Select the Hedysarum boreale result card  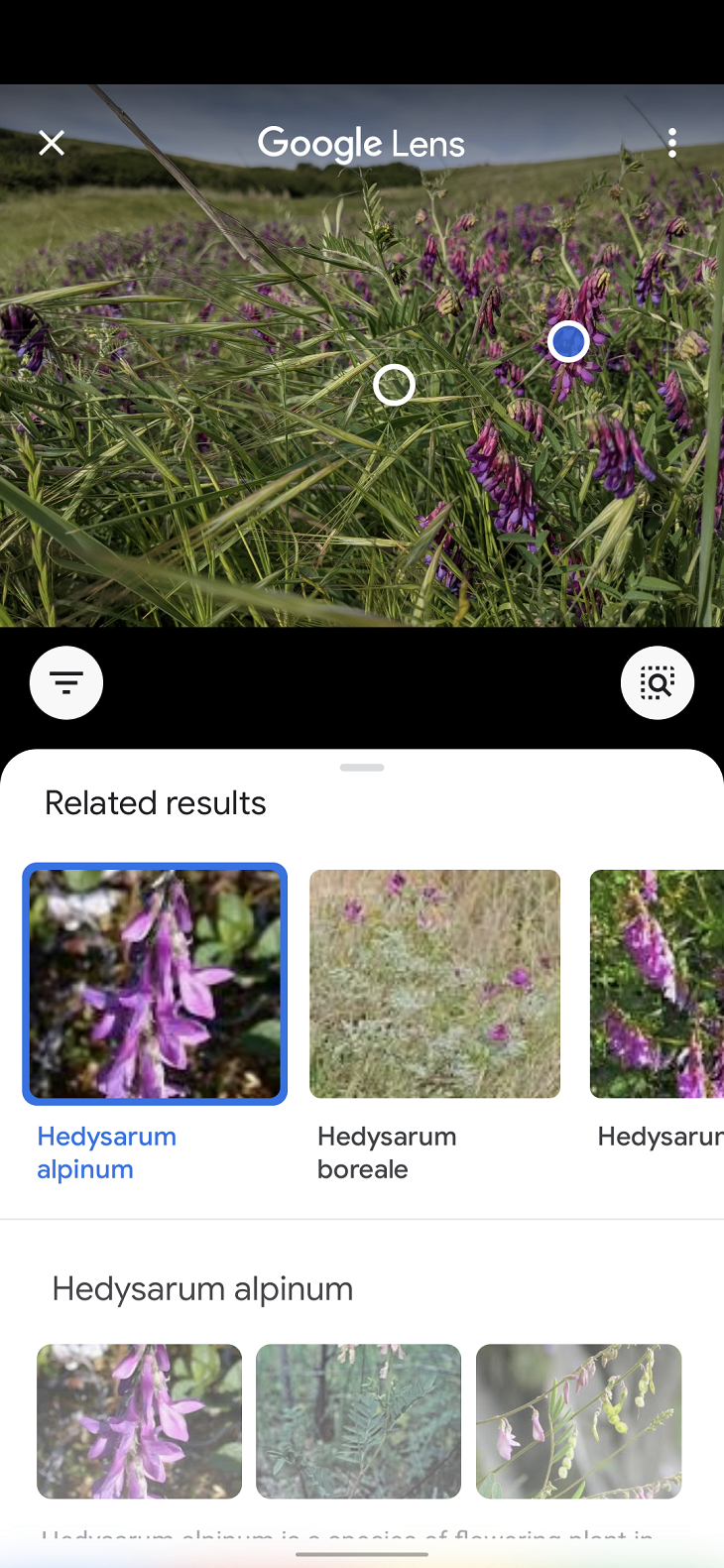(434, 983)
